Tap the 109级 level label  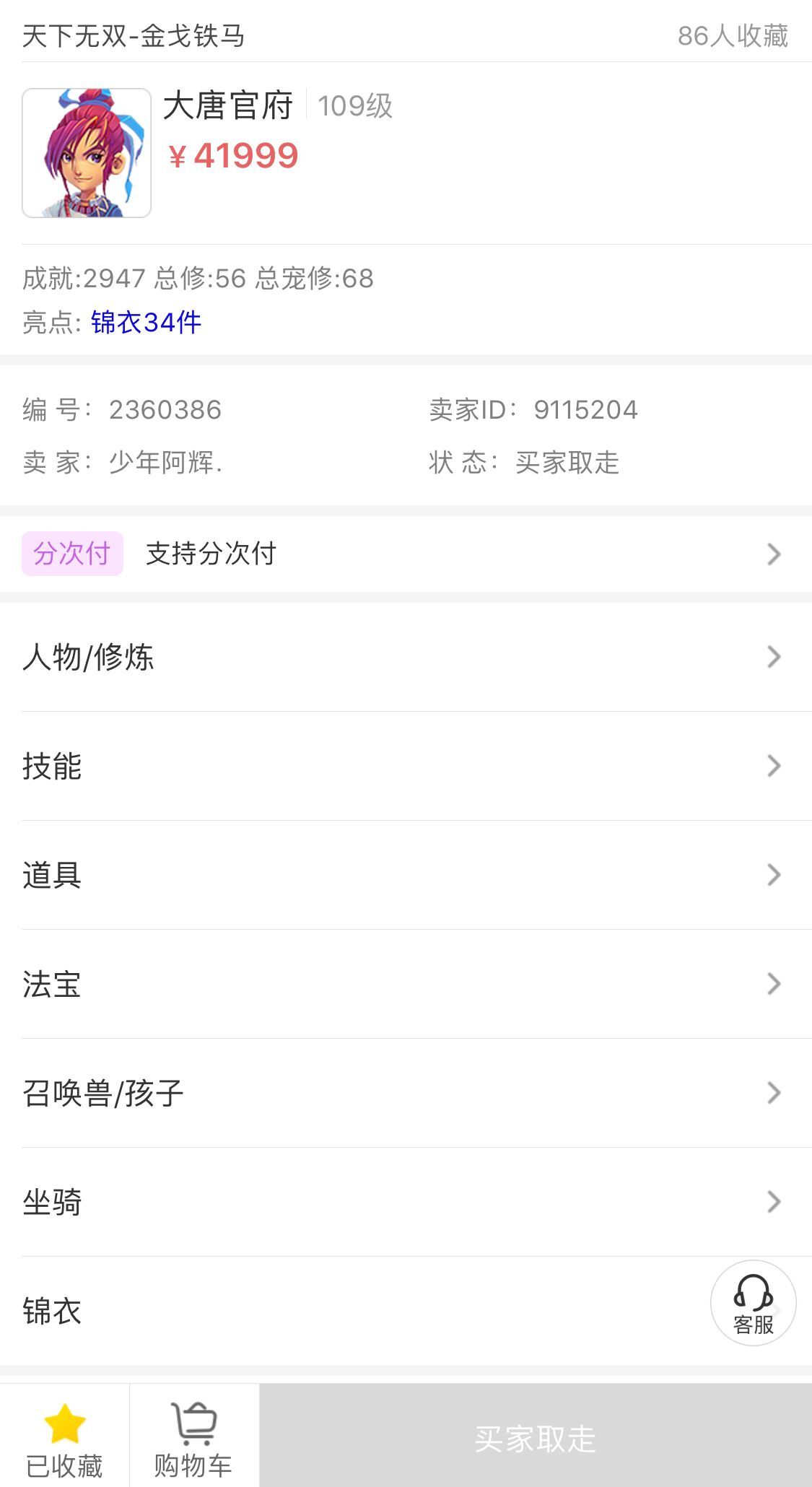pos(354,105)
